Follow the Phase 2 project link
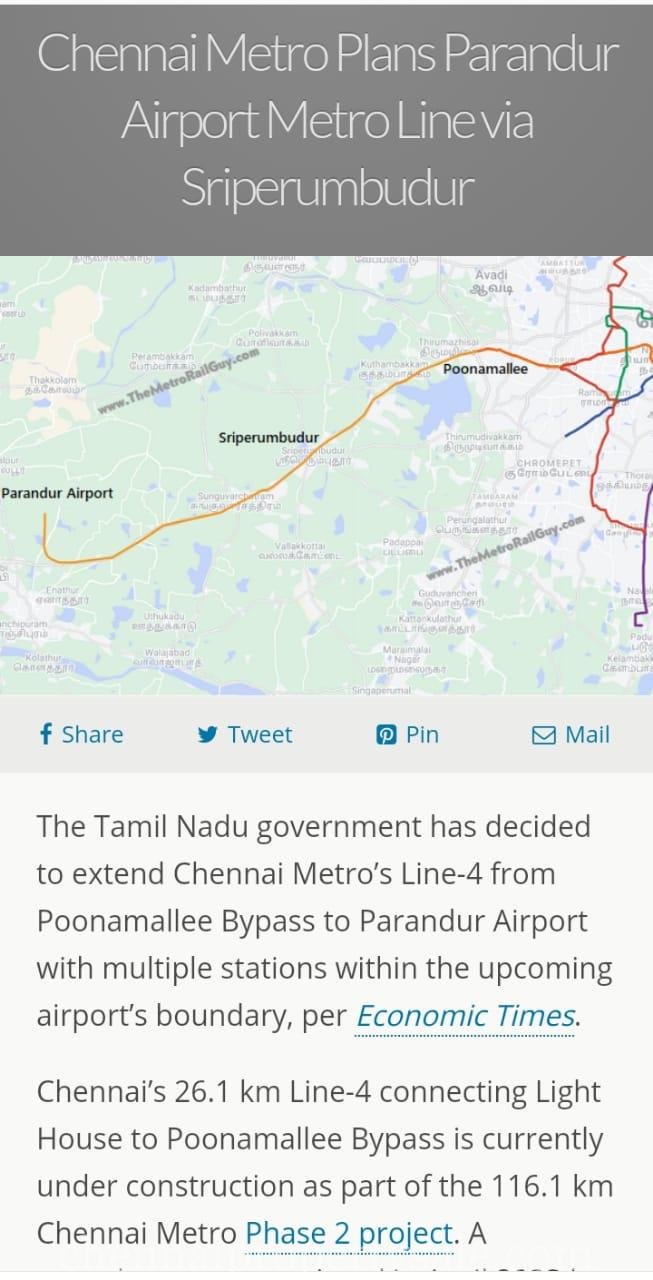The image size is (653, 1280). coord(349,1234)
